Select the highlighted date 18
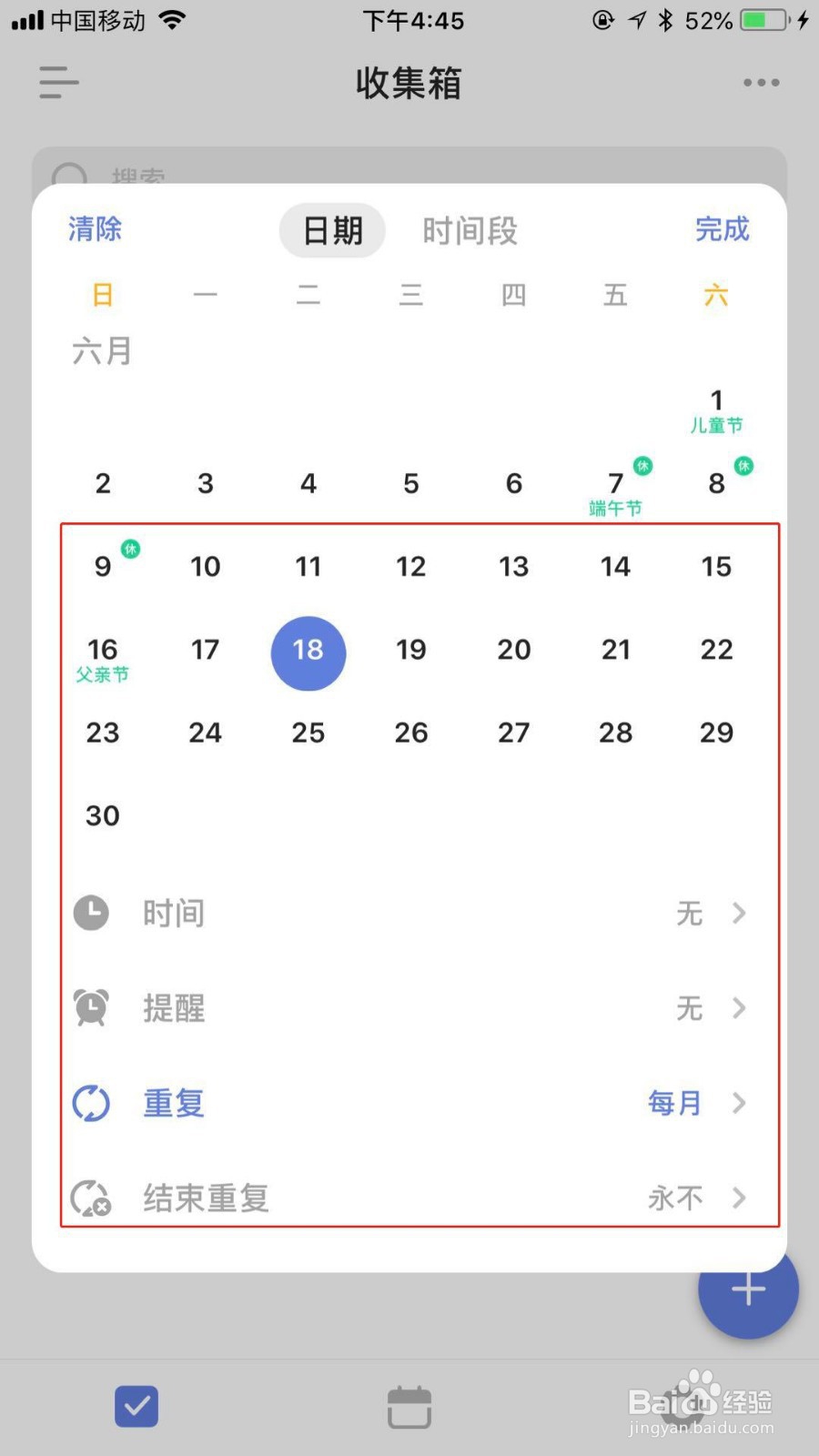 pos(308,652)
